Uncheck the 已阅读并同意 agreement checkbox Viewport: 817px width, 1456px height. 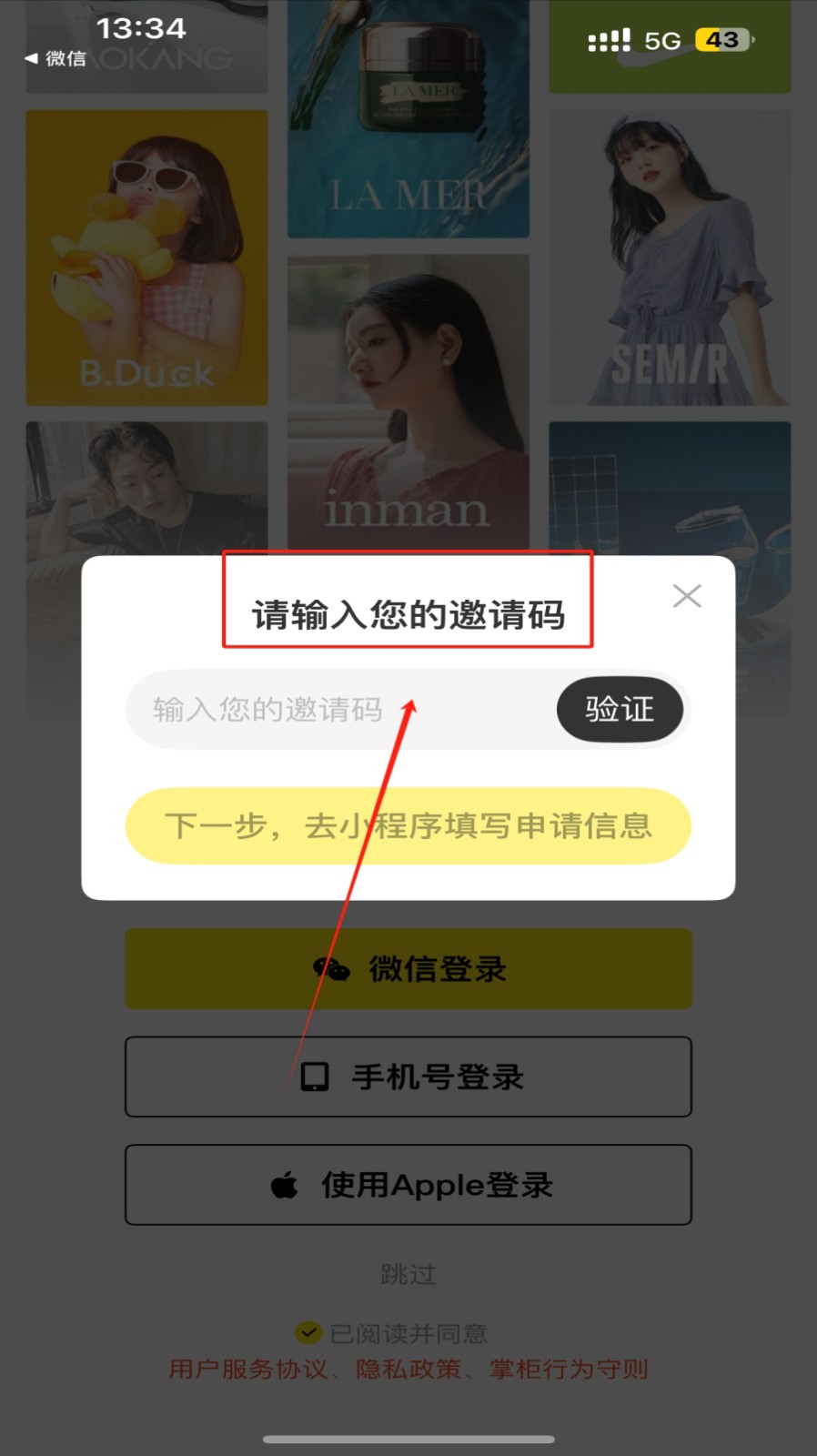308,1333
